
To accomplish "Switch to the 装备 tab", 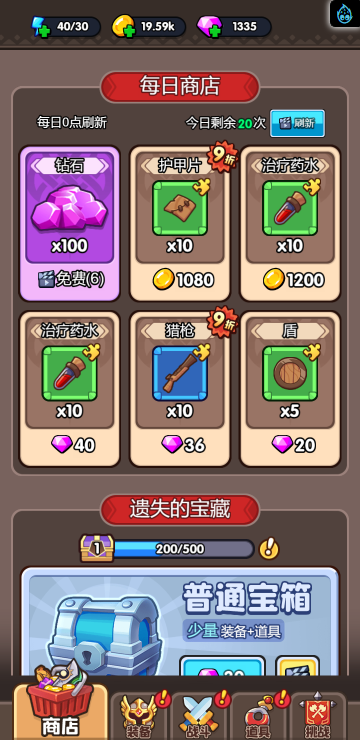I will [139, 716].
